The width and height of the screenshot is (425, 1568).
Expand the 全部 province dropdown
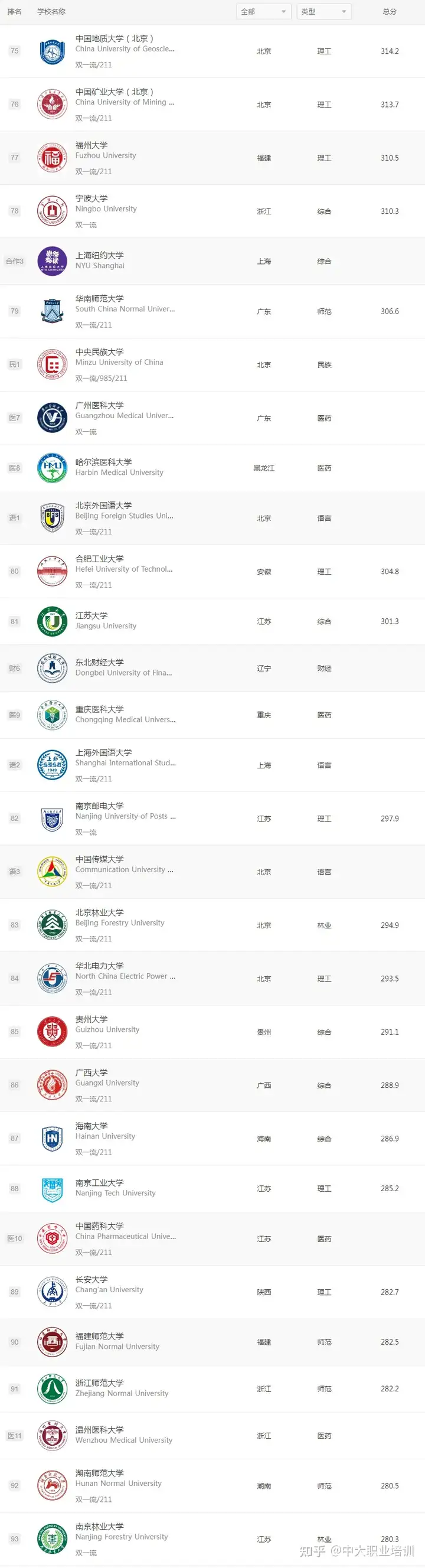click(263, 12)
